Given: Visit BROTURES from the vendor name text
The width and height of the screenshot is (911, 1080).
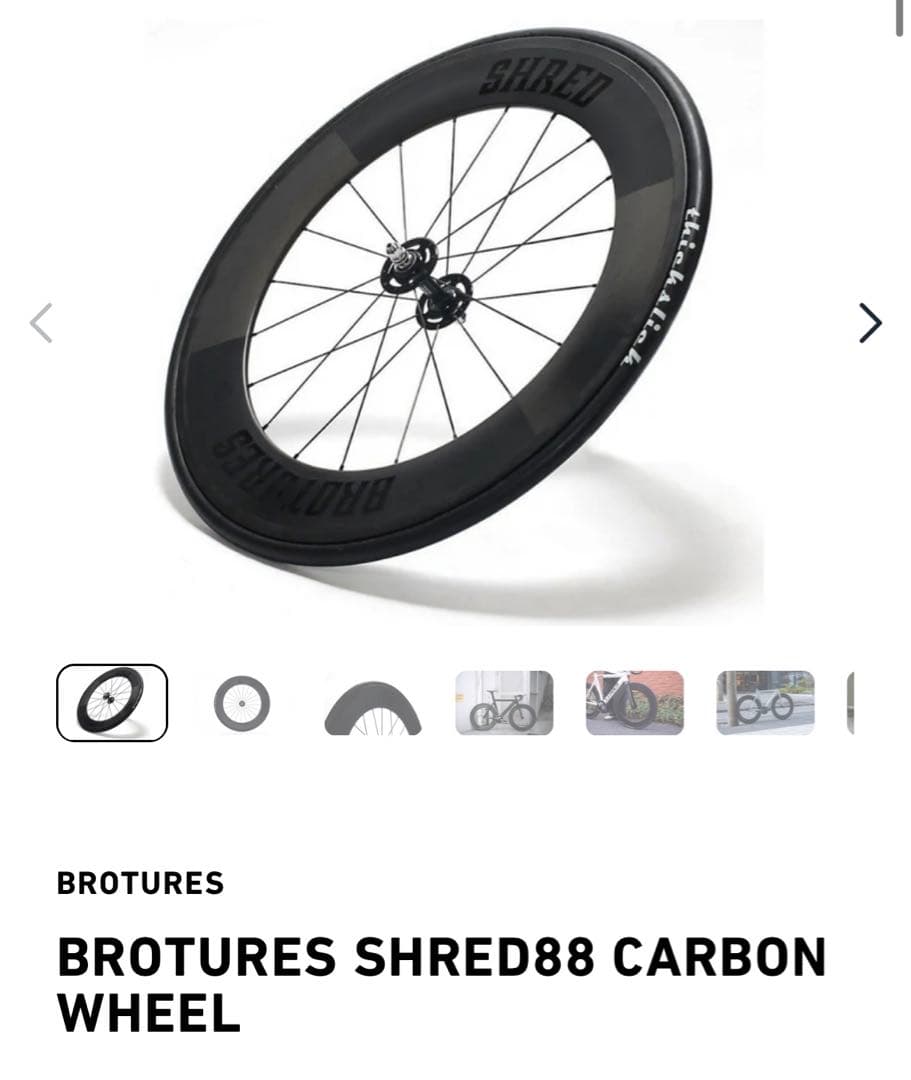Looking at the screenshot, I should click(x=140, y=884).
